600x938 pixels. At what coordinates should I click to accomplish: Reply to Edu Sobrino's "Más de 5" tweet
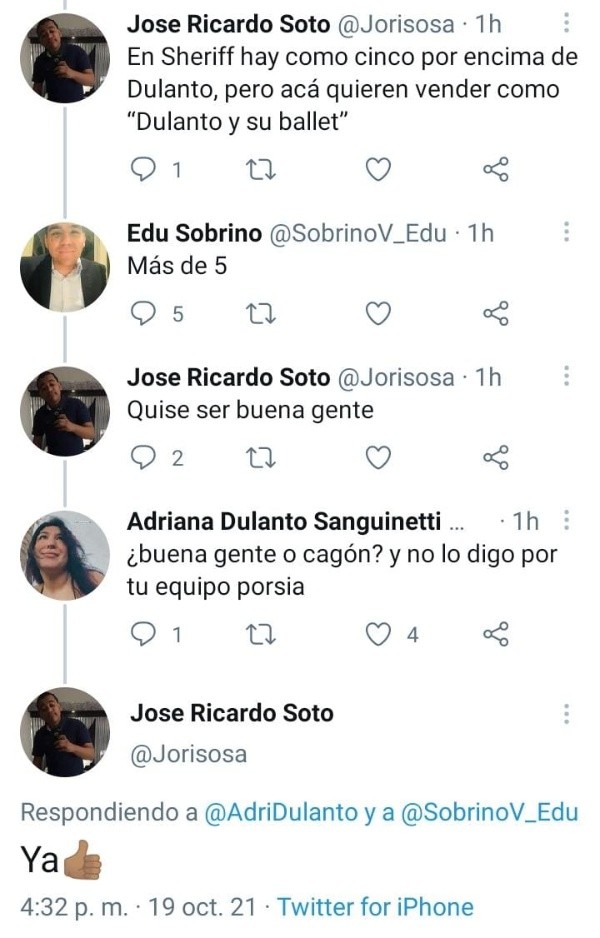coord(146,314)
